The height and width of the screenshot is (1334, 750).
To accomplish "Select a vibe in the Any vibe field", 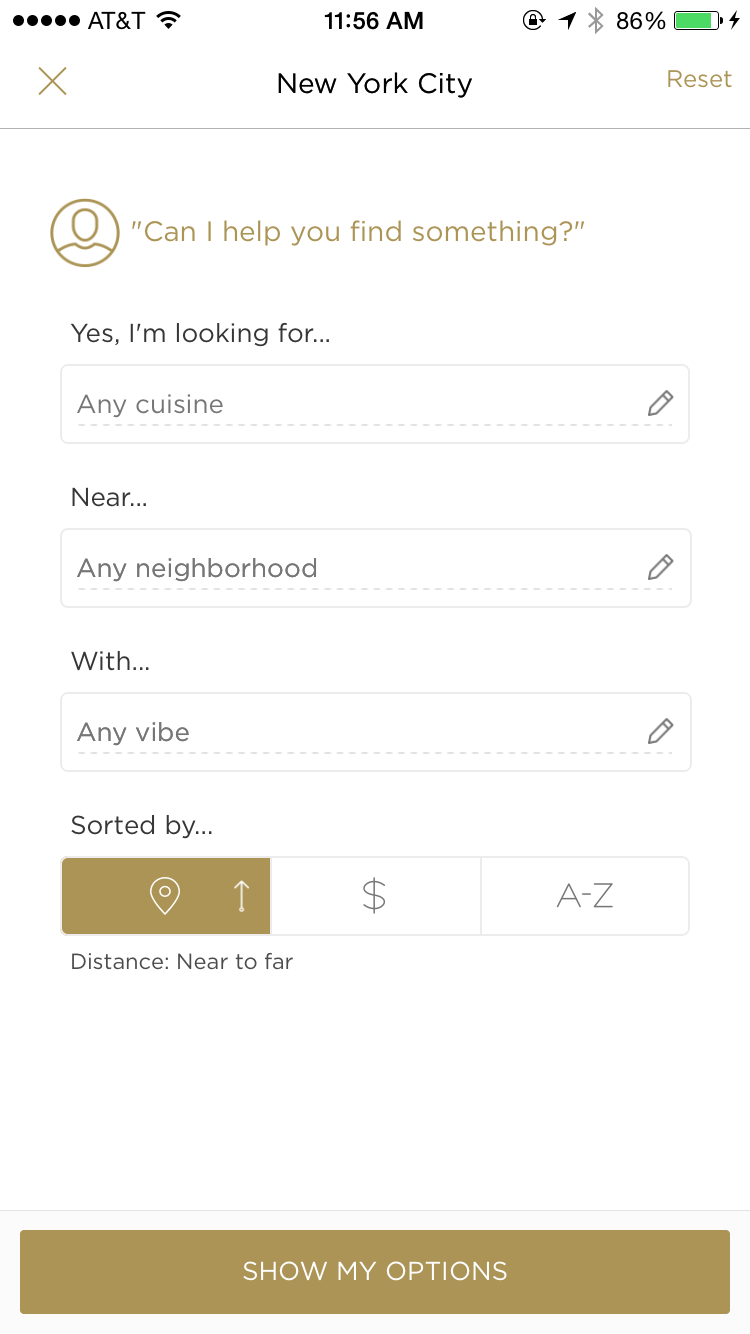I will (x=375, y=732).
